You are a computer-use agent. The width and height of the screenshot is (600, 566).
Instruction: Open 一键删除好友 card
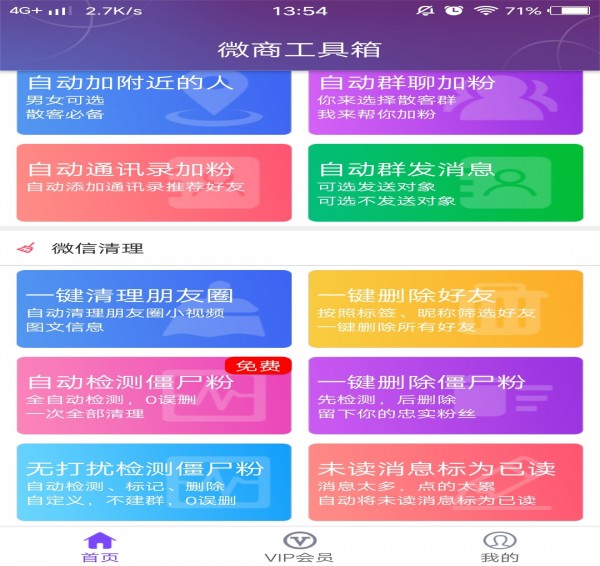point(445,309)
